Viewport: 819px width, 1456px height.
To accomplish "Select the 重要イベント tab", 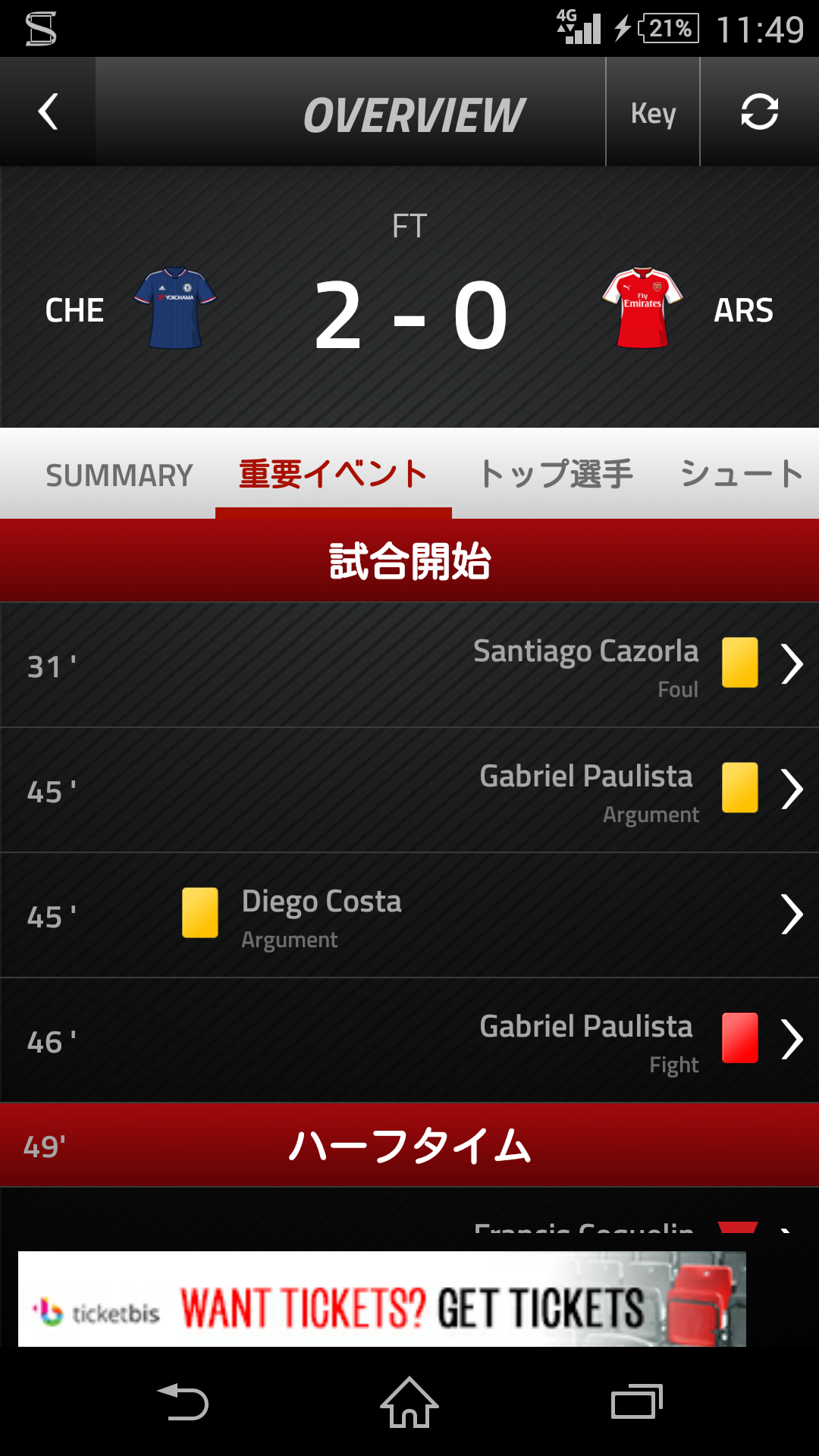I will (x=333, y=475).
